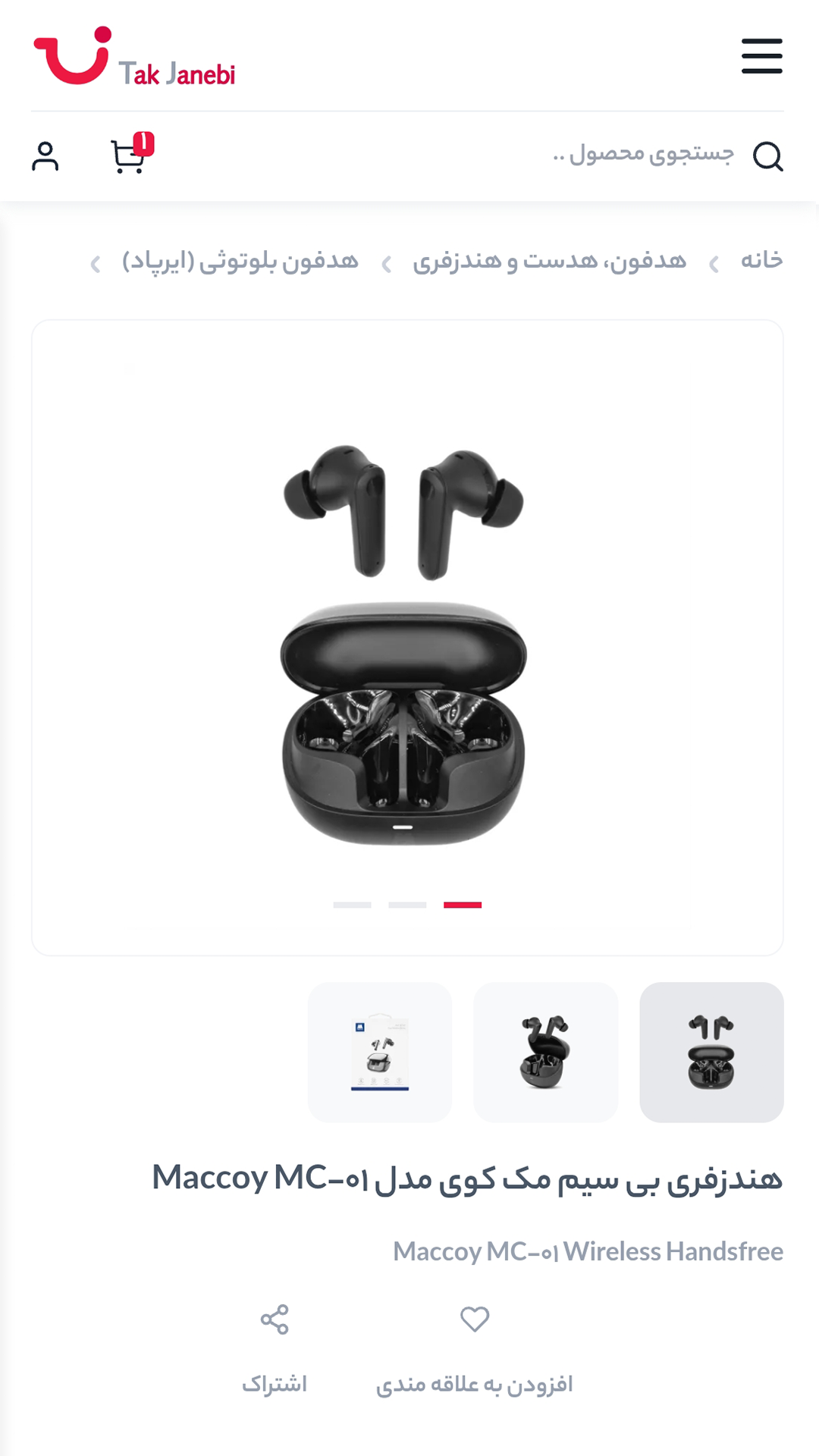Image resolution: width=819 pixels, height=1456 pixels.
Task: Go to Tak Janebi home via logo
Action: coord(134,58)
